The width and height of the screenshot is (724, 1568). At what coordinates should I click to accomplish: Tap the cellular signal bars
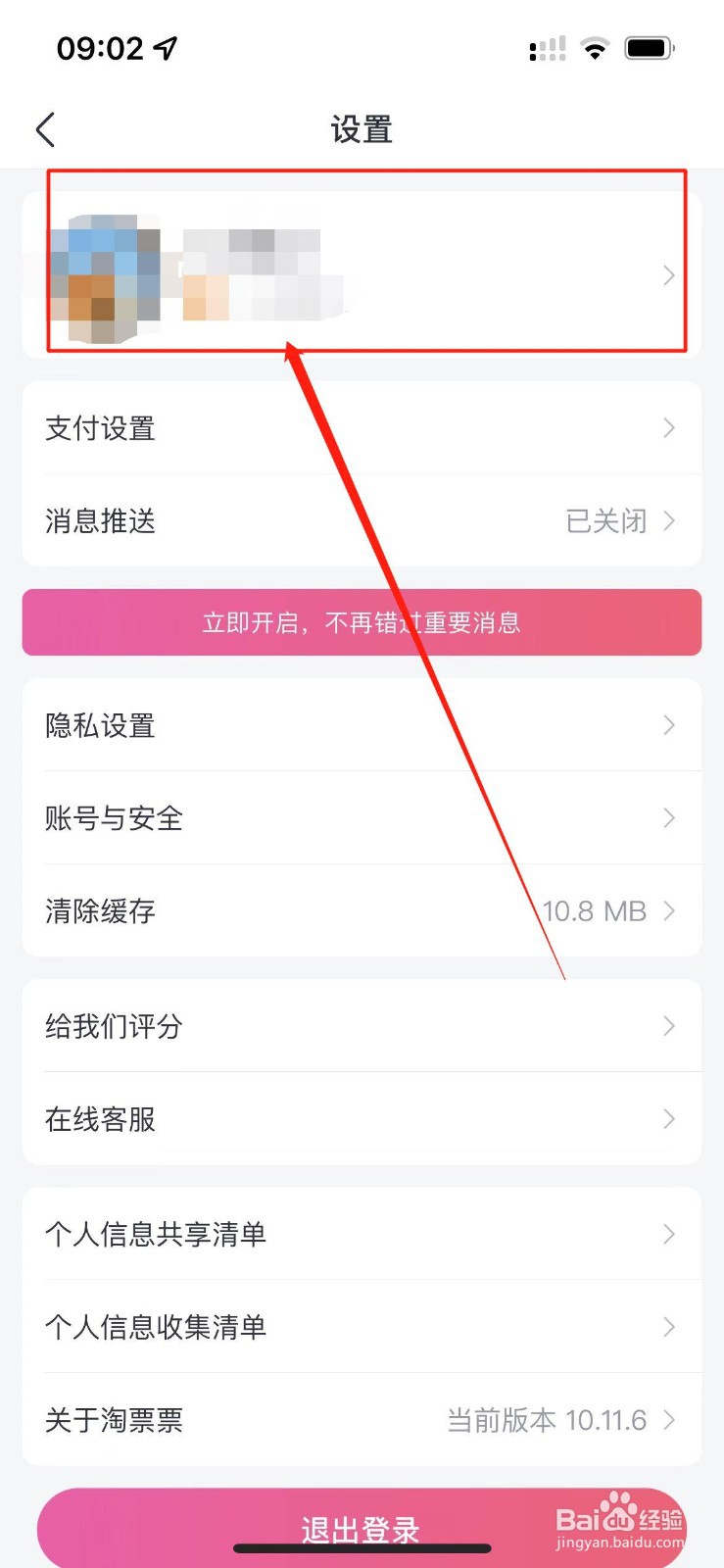click(549, 47)
